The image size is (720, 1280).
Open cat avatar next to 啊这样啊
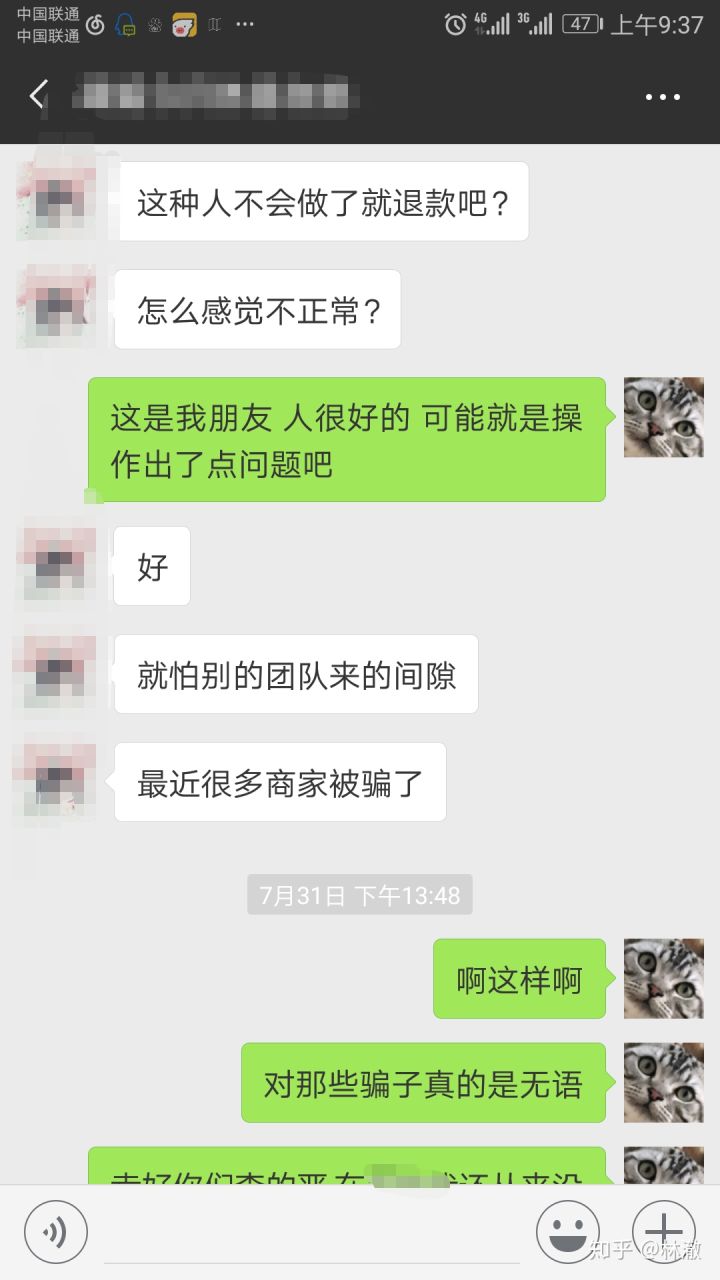pyautogui.click(x=663, y=978)
